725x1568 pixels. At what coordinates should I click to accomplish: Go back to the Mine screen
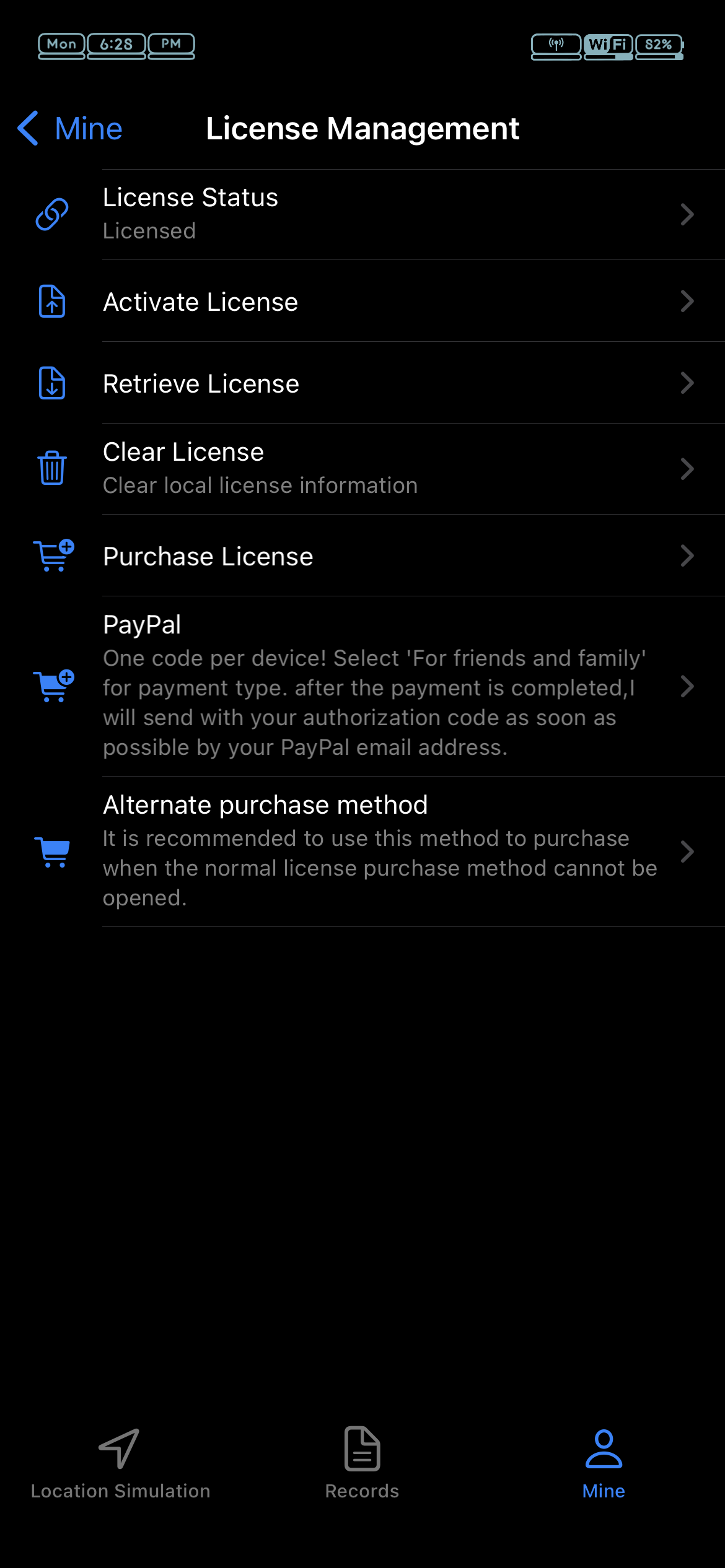coord(70,129)
